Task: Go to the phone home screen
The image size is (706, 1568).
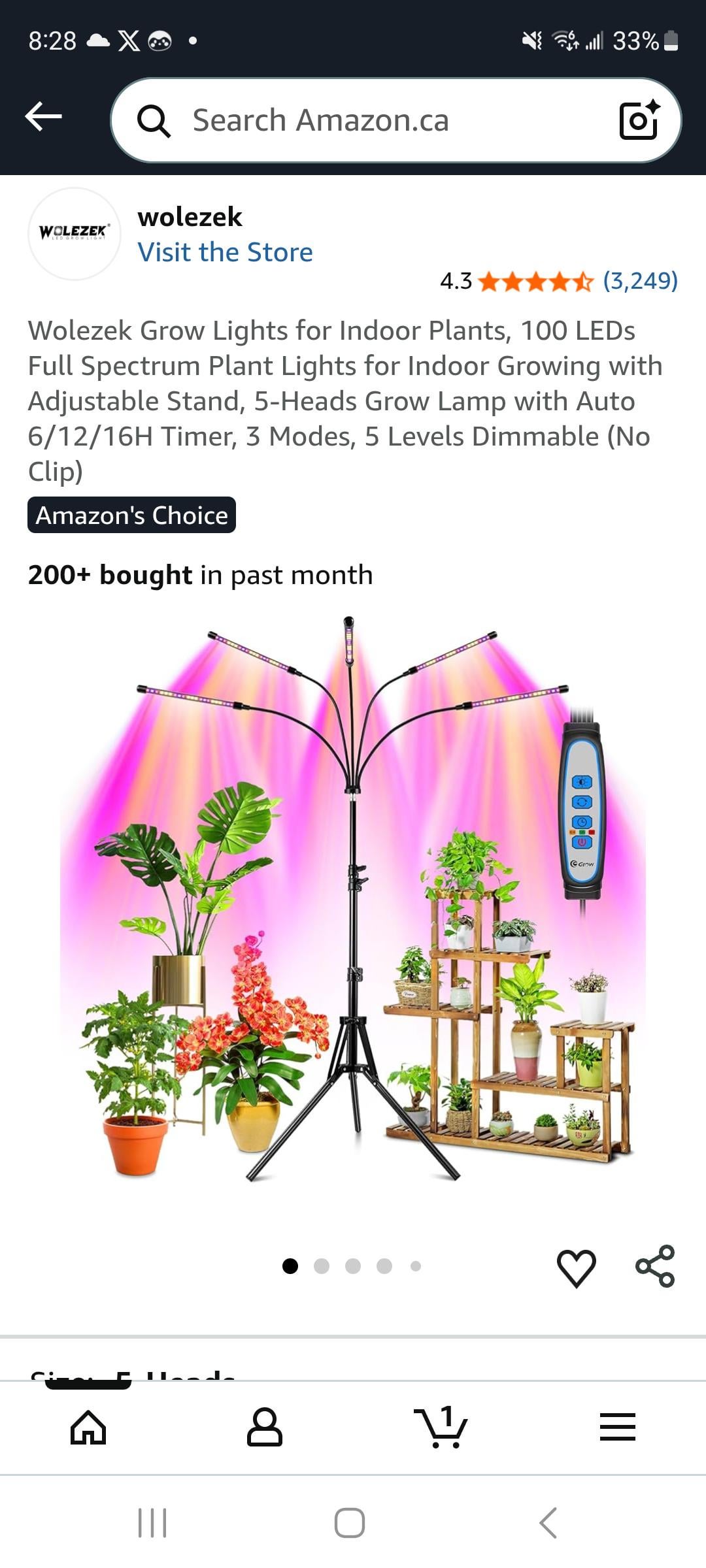Action: pyautogui.click(x=350, y=1523)
